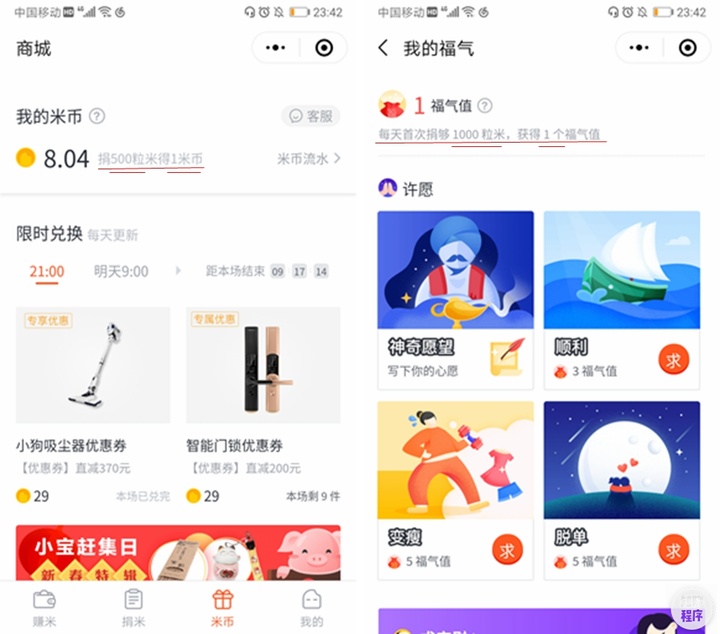Tap 求 on the 脱单 wish
Image resolution: width=720 pixels, height=634 pixels.
coord(673,549)
